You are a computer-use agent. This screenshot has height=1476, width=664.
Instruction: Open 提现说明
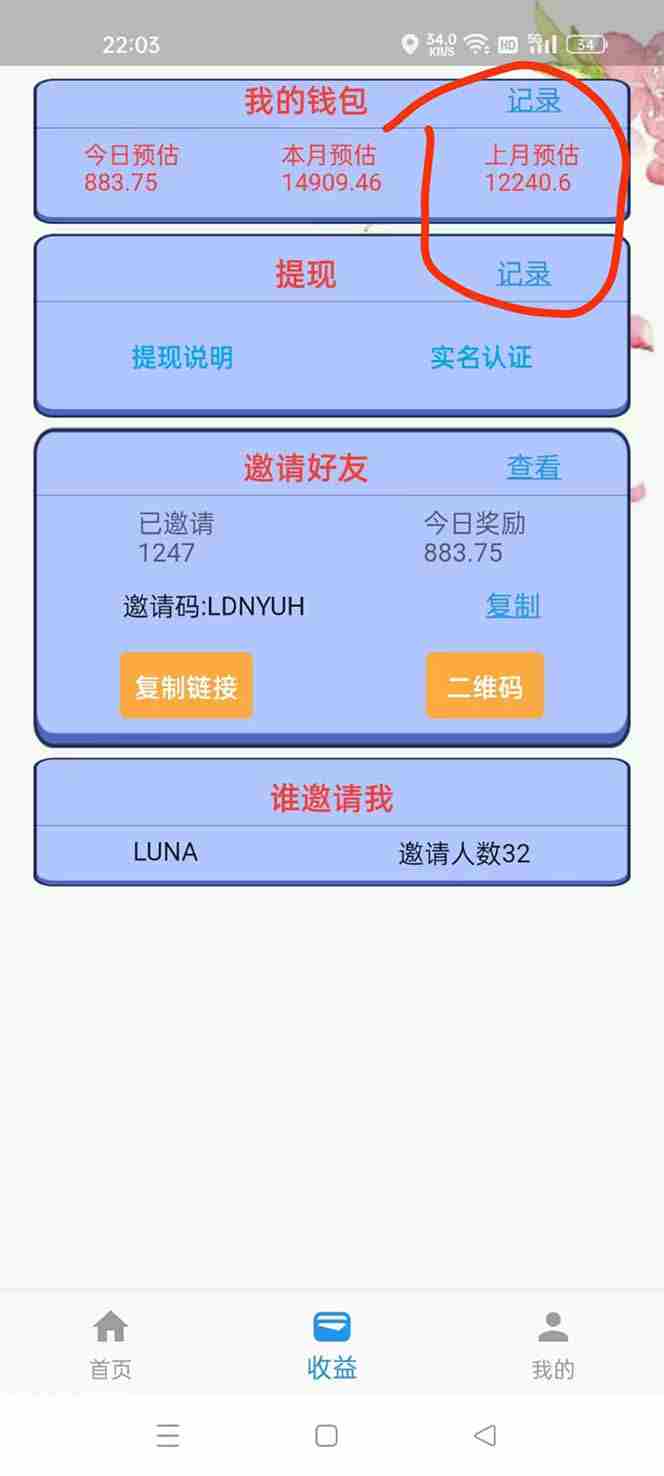(x=182, y=357)
